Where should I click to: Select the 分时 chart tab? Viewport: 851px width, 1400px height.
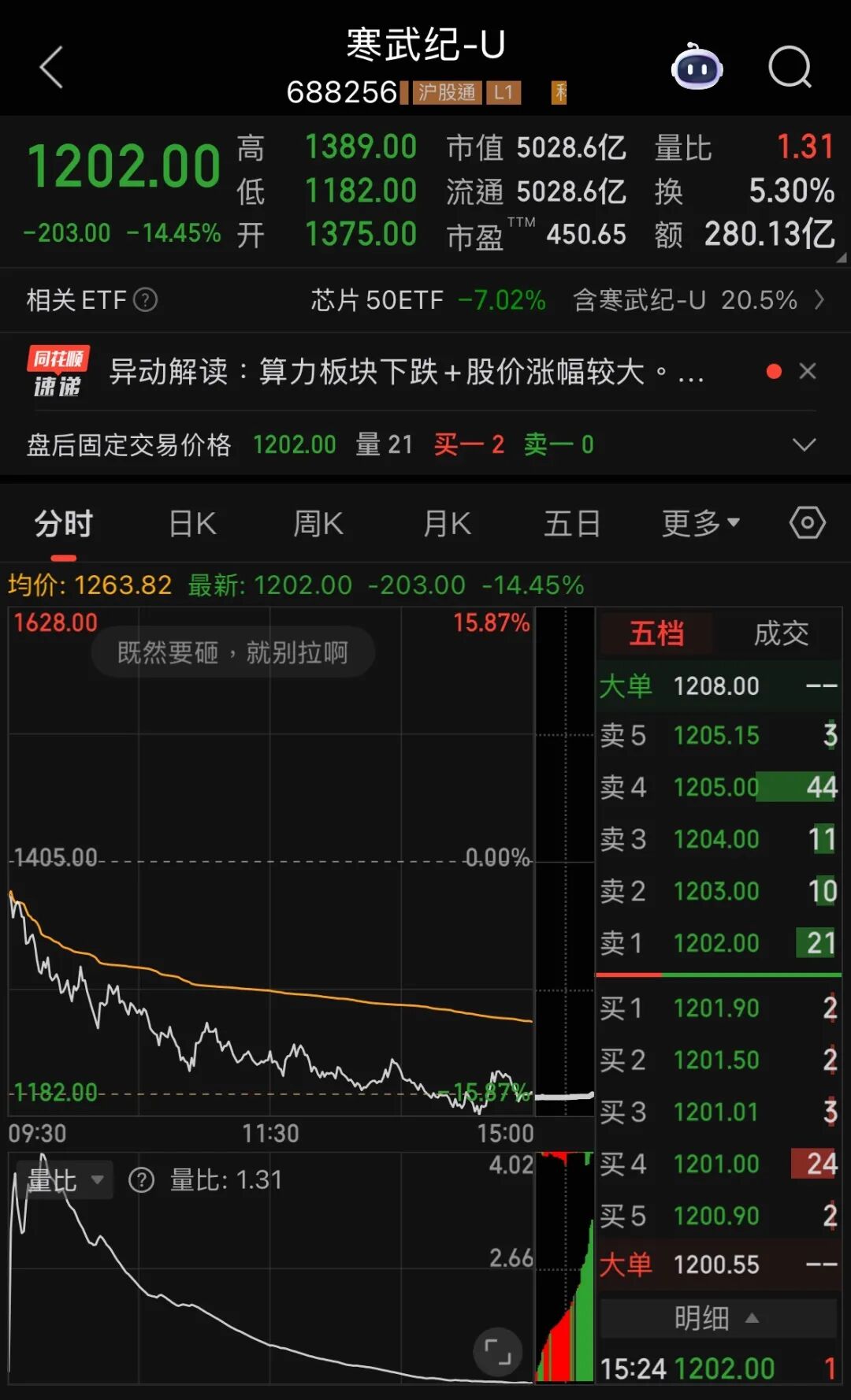tap(64, 524)
